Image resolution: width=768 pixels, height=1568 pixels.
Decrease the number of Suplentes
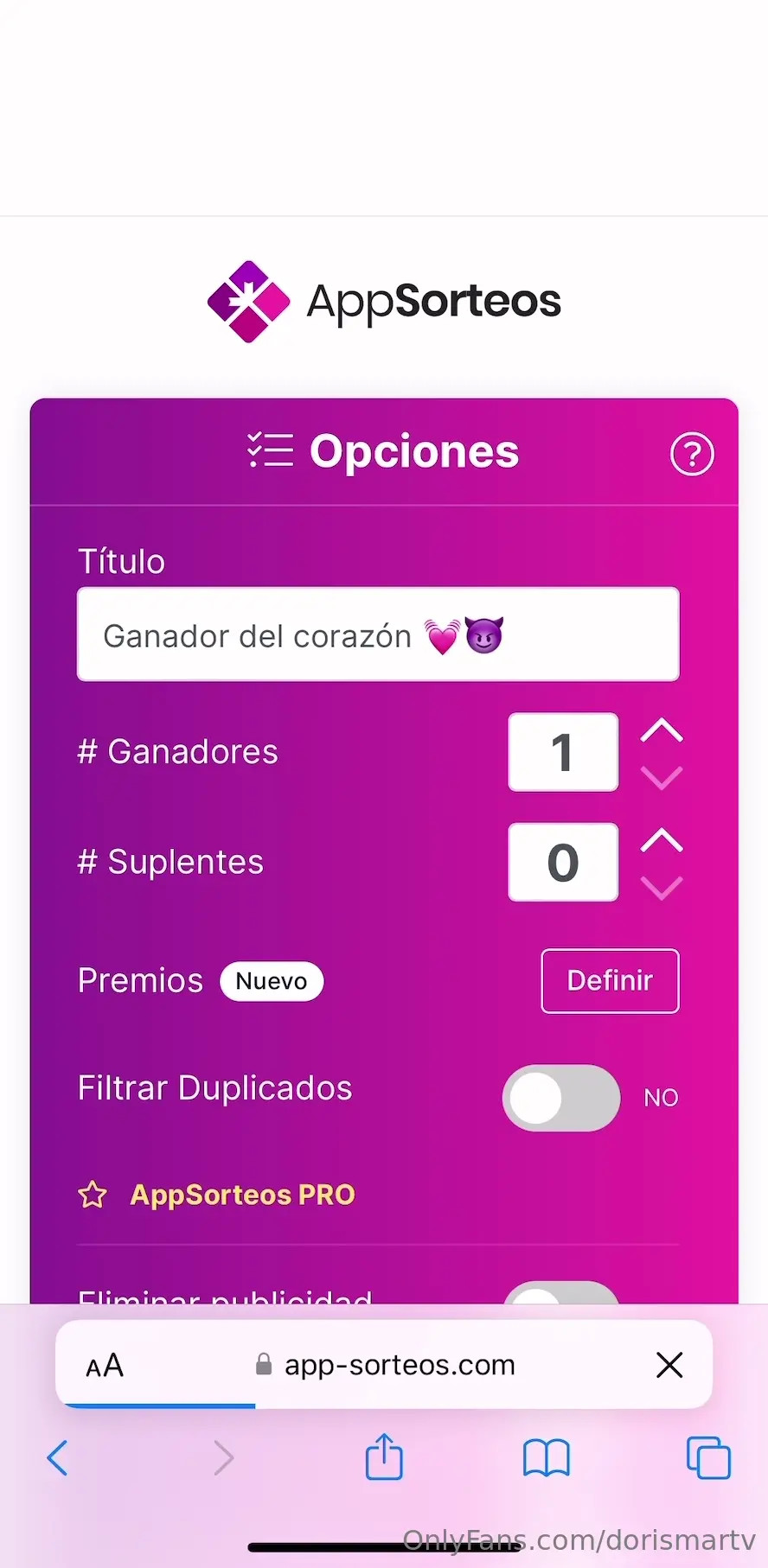(662, 887)
